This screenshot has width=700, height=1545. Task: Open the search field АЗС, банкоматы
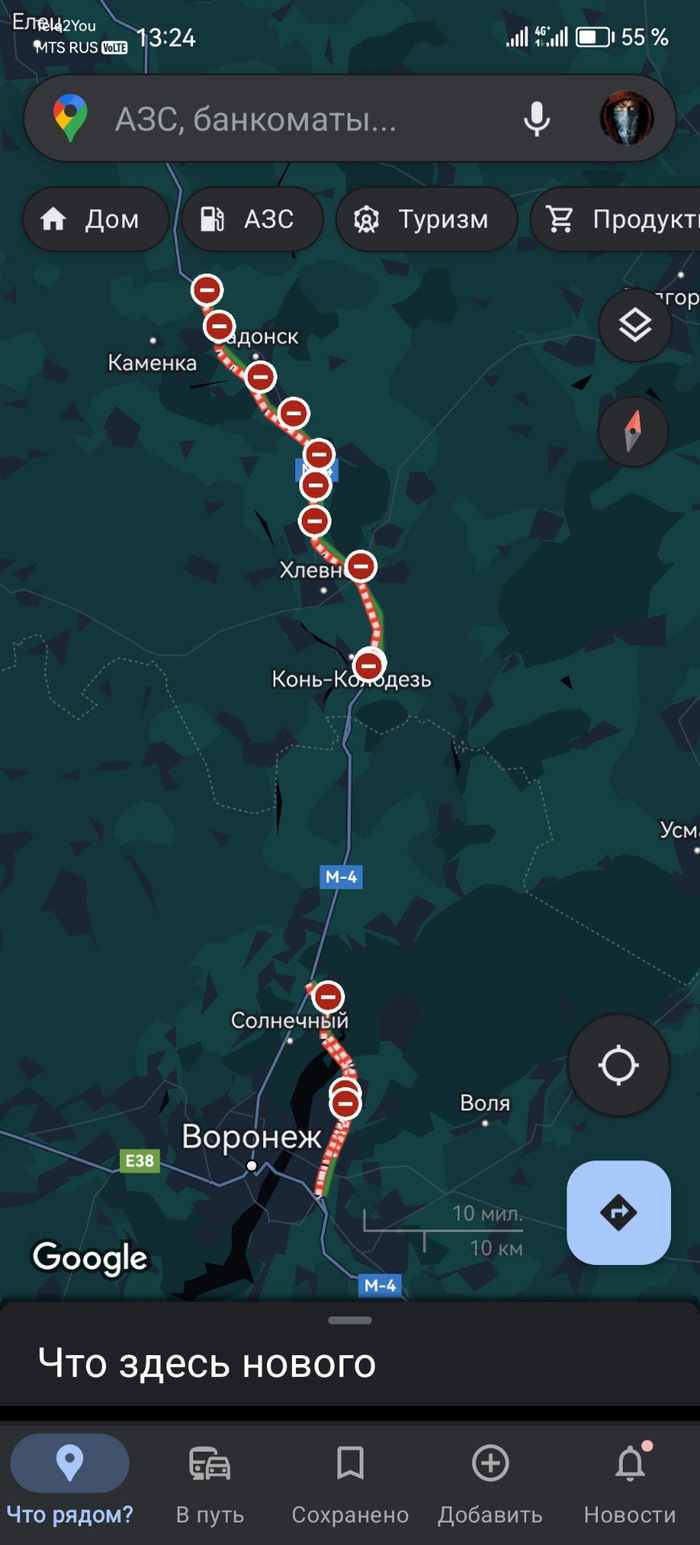click(x=290, y=120)
